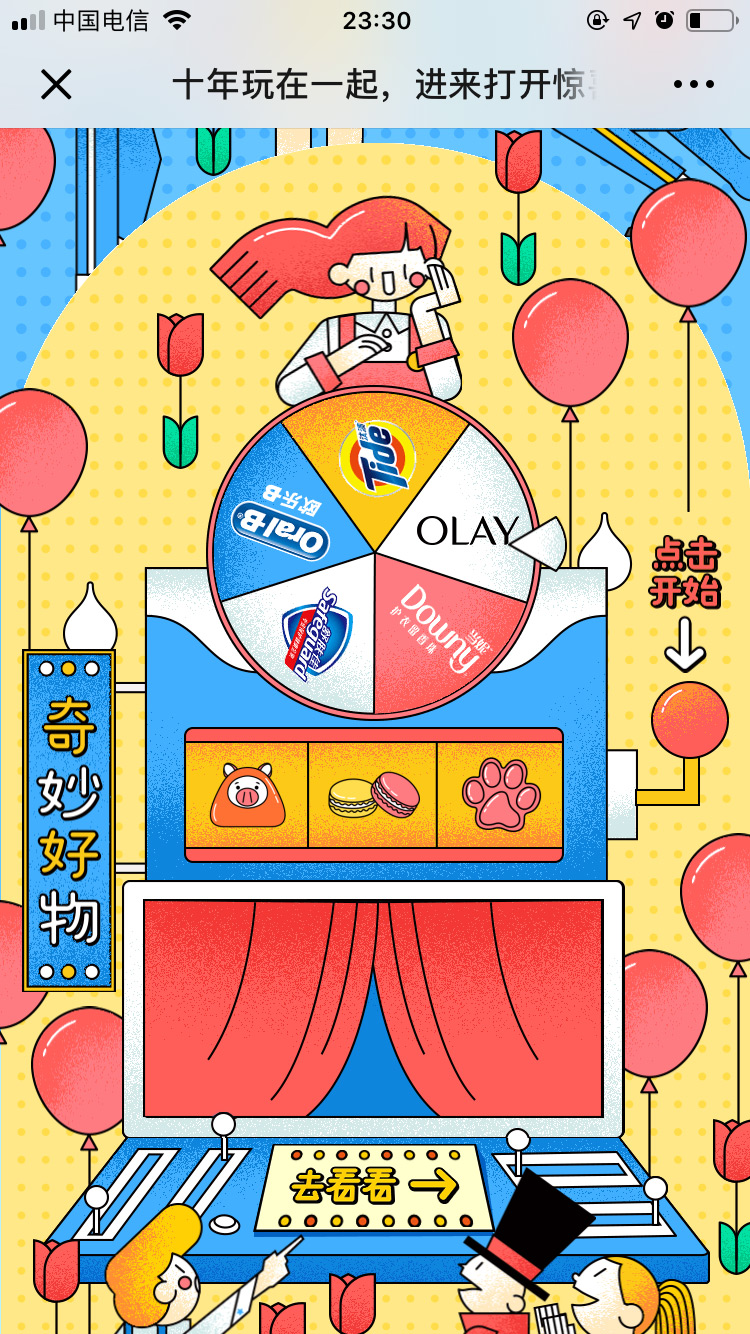This screenshot has height=1334, width=750.
Task: Tap the red start ball to spin
Action: click(x=689, y=719)
